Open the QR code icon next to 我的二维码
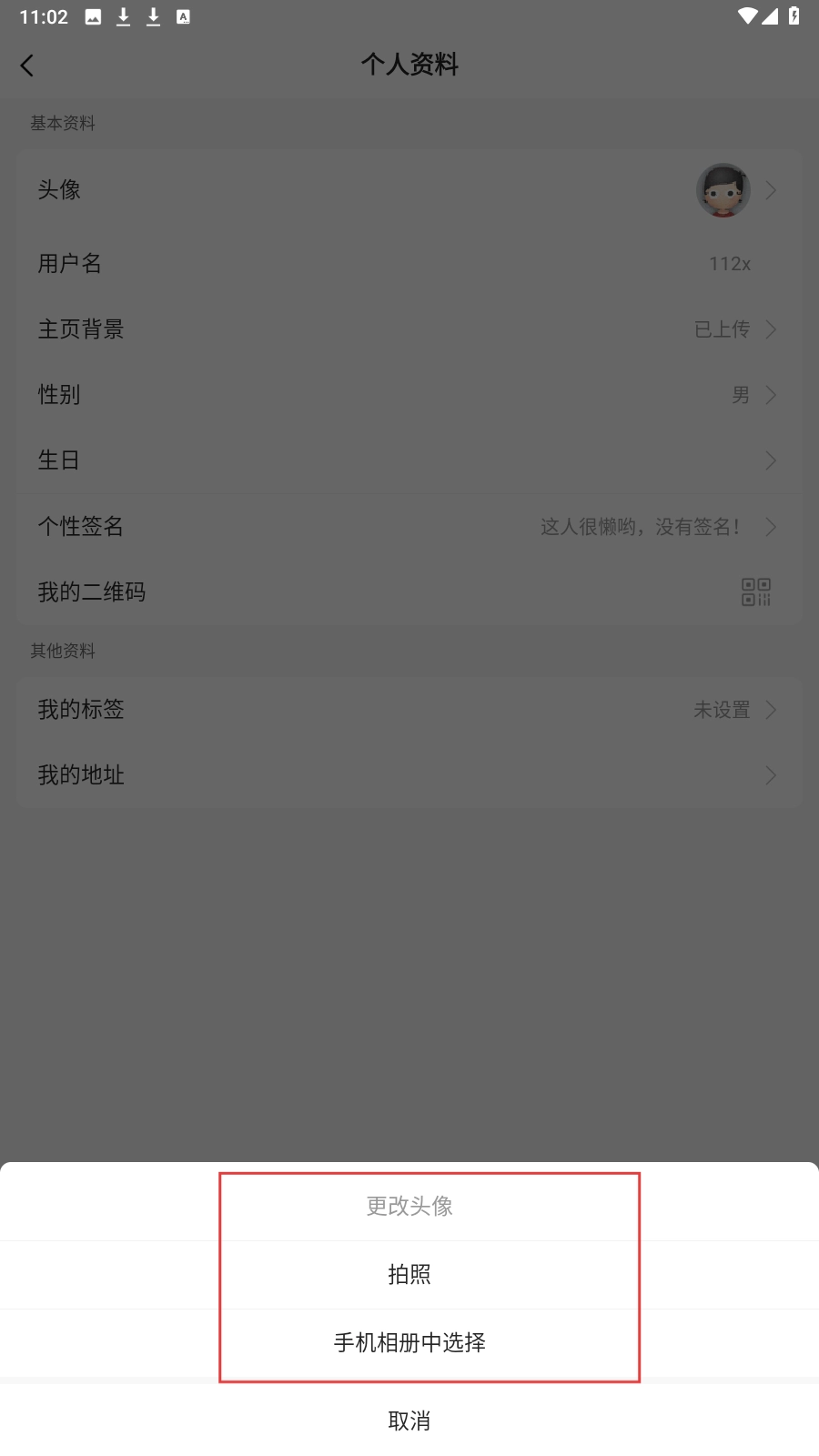 pyautogui.click(x=757, y=591)
